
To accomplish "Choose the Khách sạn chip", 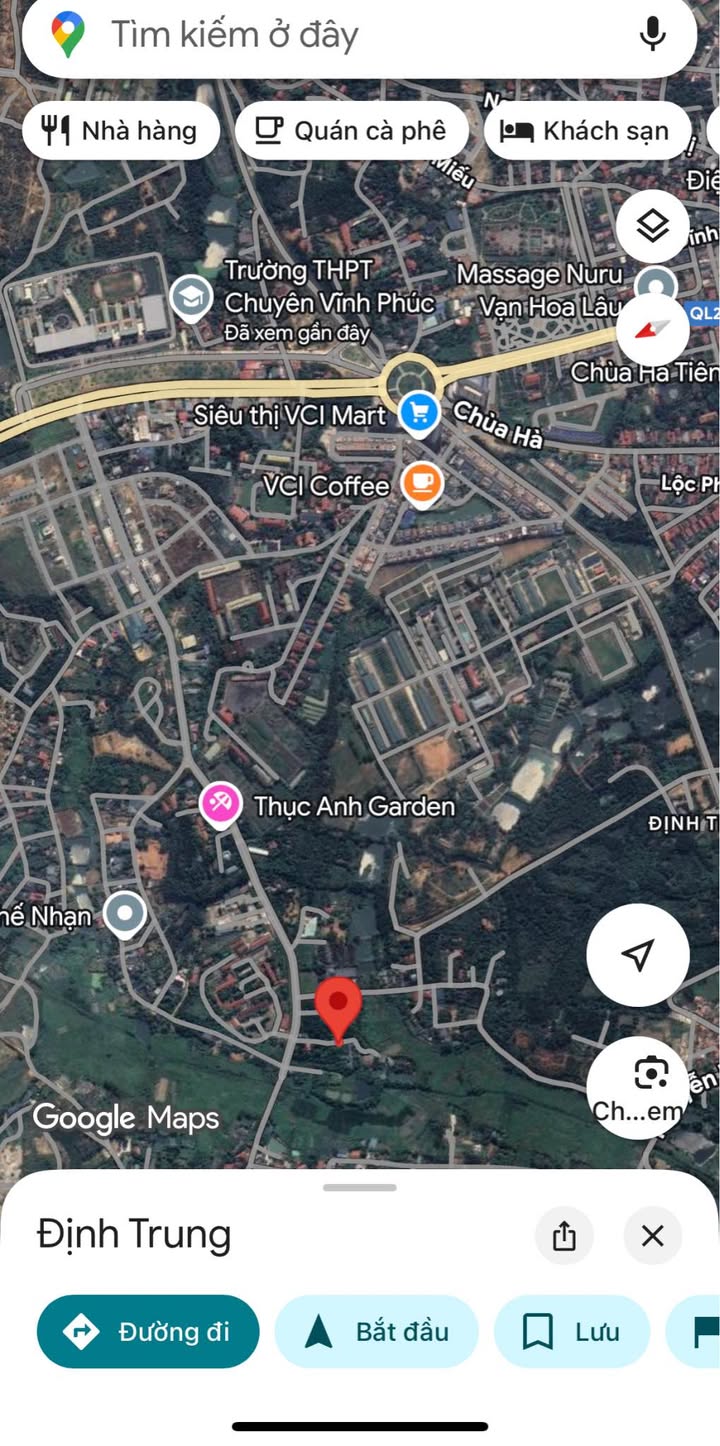I will click(x=588, y=130).
